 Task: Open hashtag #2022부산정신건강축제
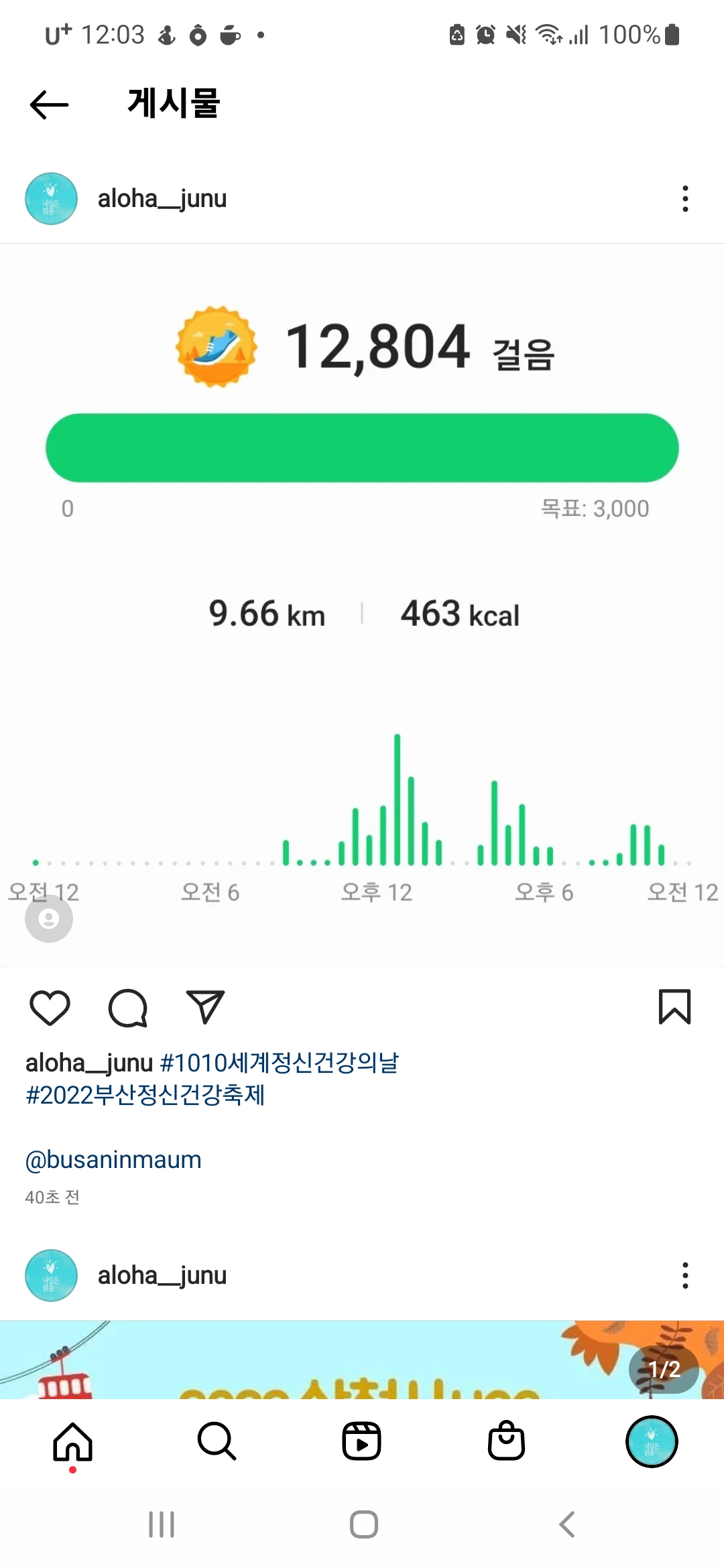pyautogui.click(x=145, y=1095)
